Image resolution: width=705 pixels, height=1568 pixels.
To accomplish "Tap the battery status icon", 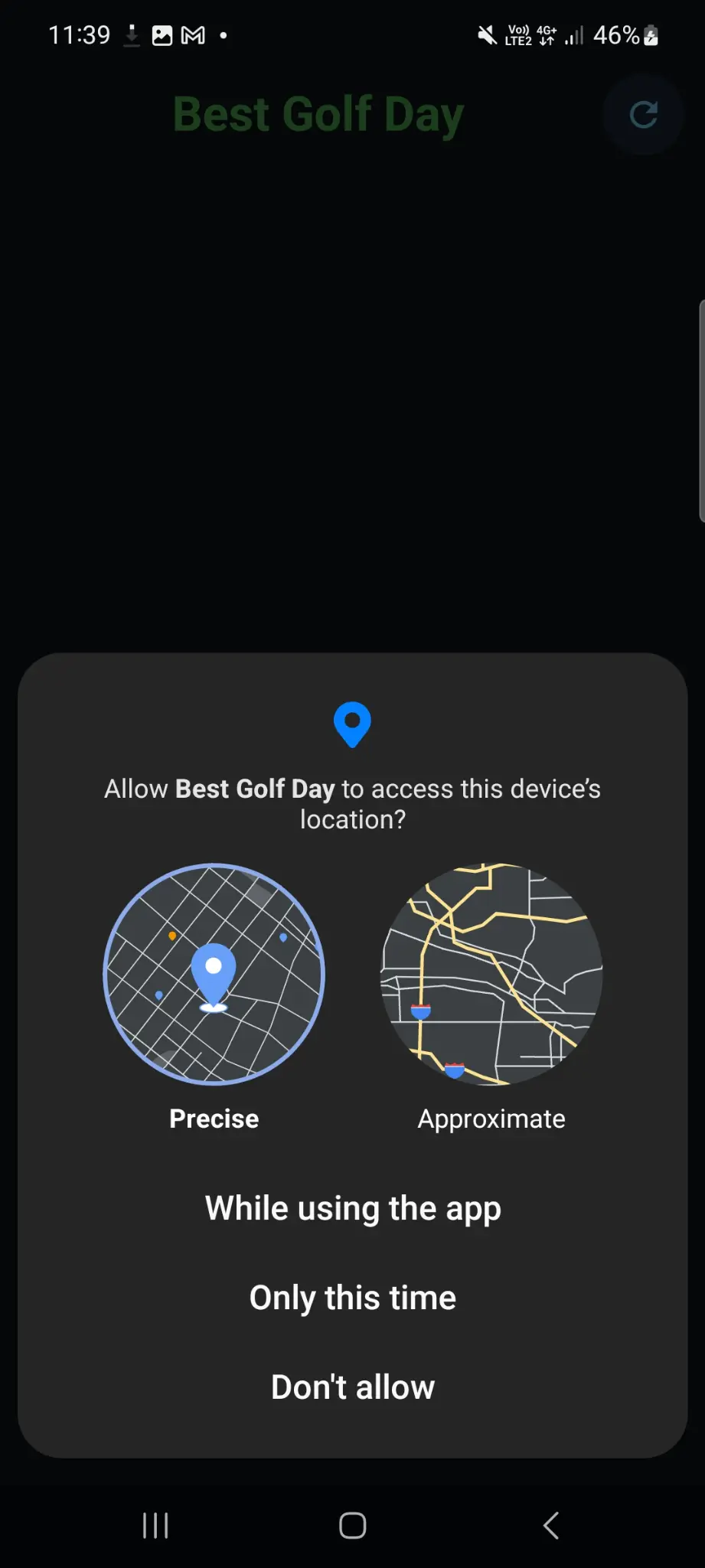I will point(650,34).
